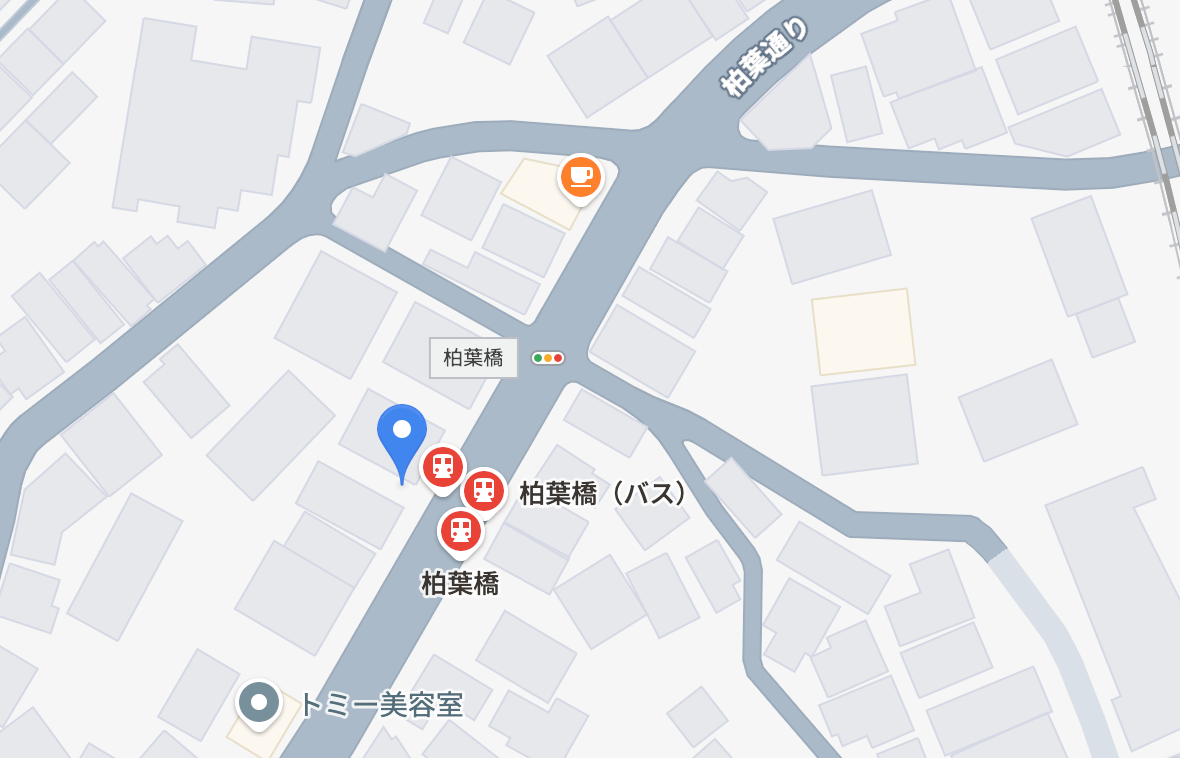Image resolution: width=1180 pixels, height=758 pixels.
Task: Tap the bus stop pin touching the blue pin
Action: click(x=443, y=467)
